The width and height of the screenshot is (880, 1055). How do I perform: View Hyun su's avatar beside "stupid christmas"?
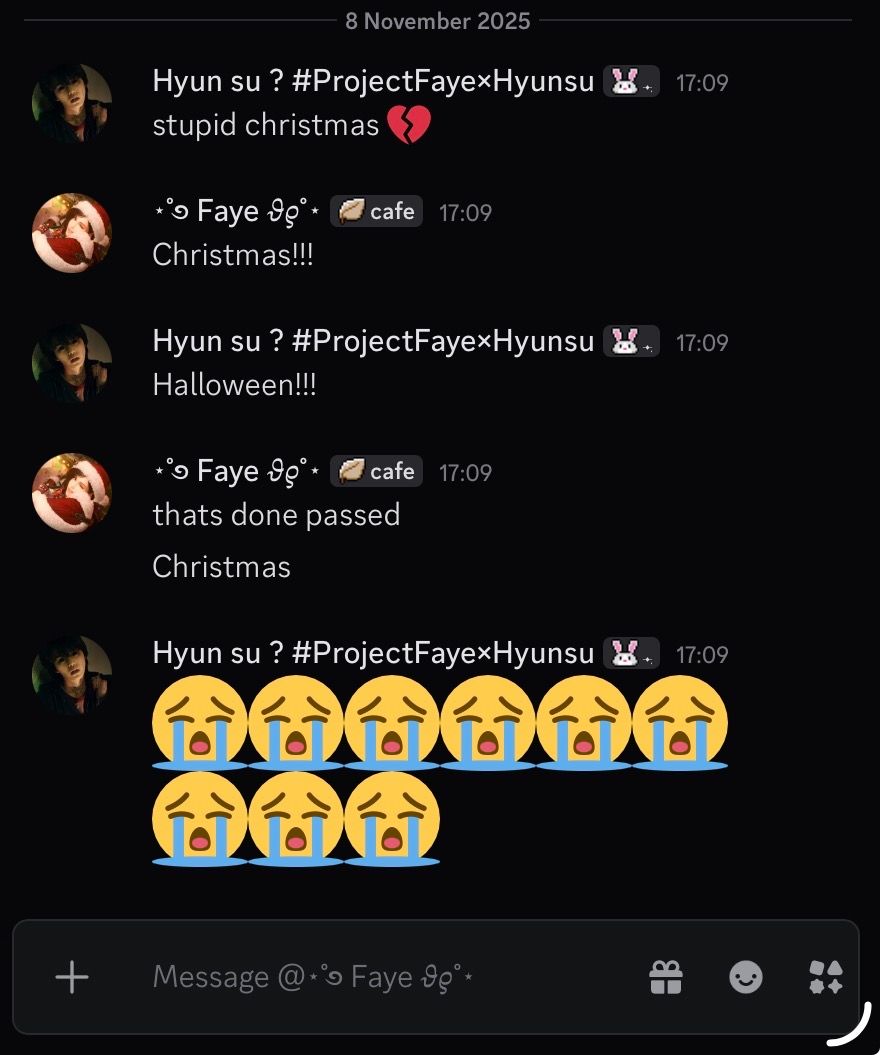point(72,103)
